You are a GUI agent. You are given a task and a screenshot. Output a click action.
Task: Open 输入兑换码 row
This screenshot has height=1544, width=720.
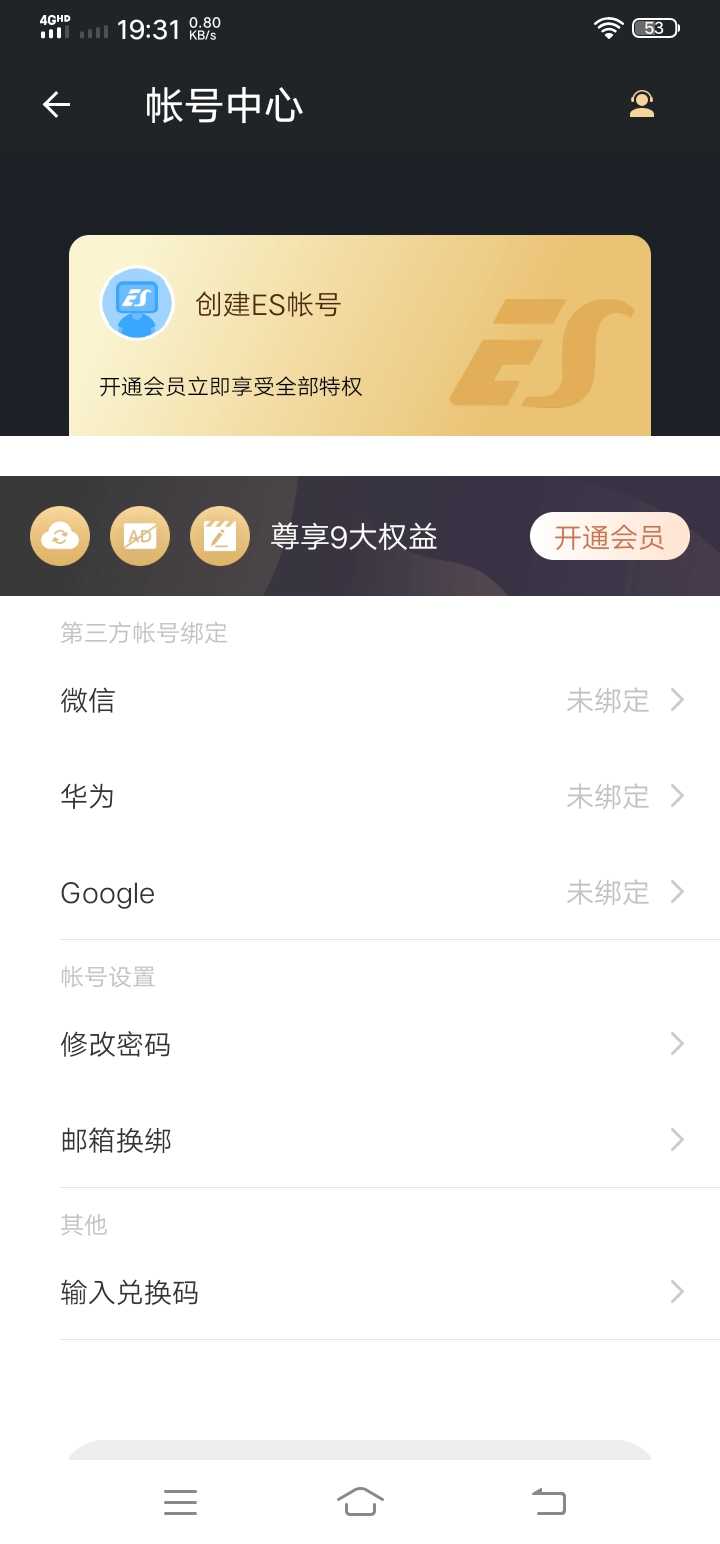coord(360,1292)
